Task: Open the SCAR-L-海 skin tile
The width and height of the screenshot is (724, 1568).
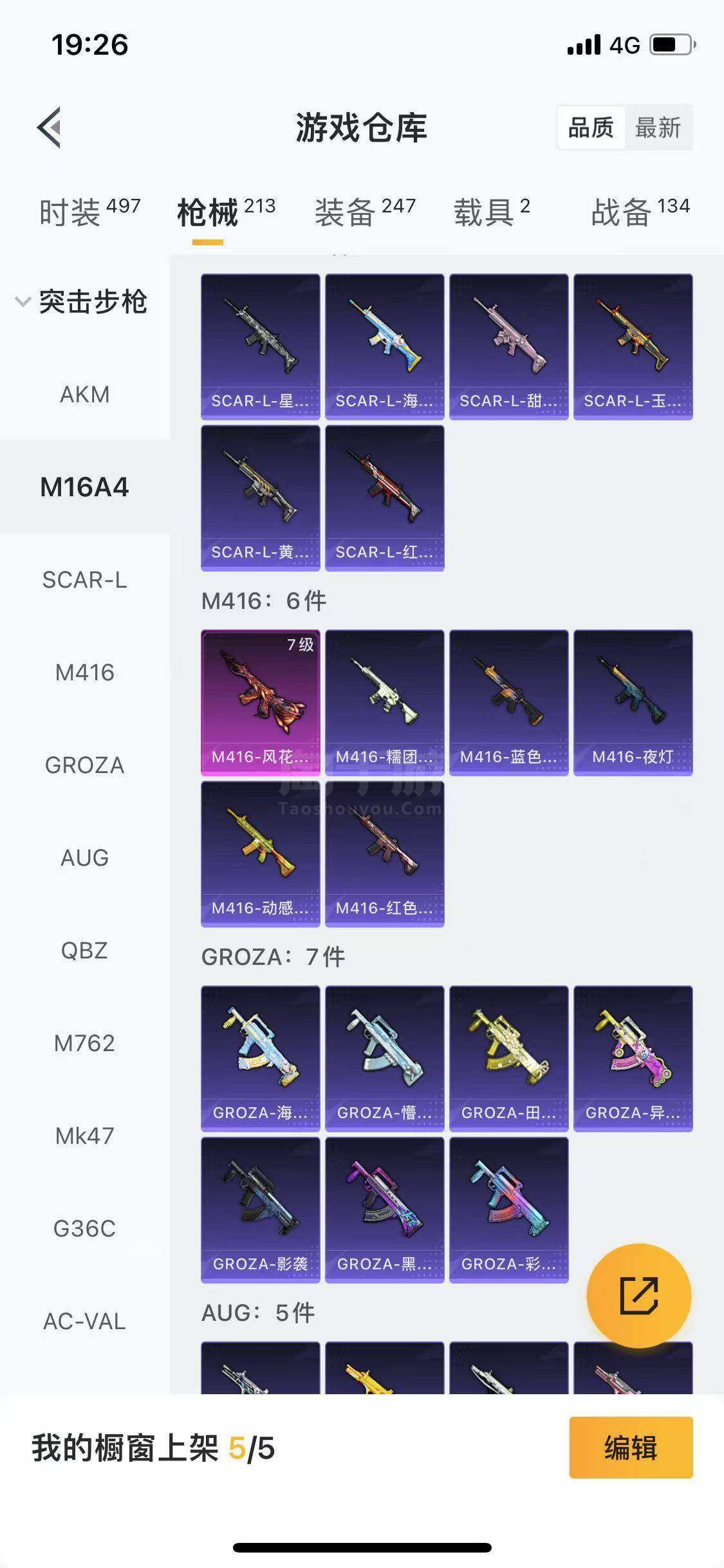Action: 385,347
